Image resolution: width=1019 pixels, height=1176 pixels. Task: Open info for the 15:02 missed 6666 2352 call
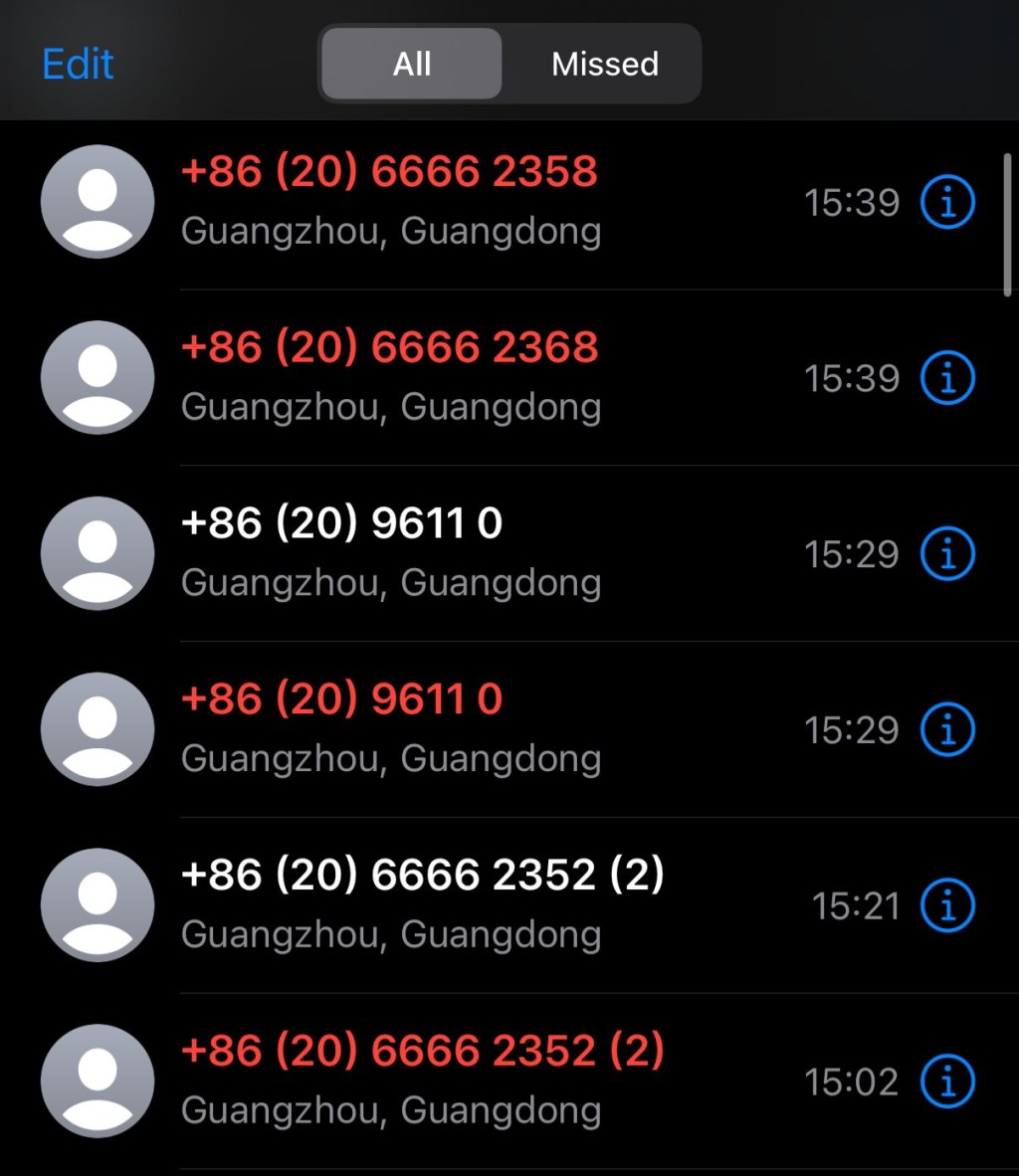tap(946, 1081)
